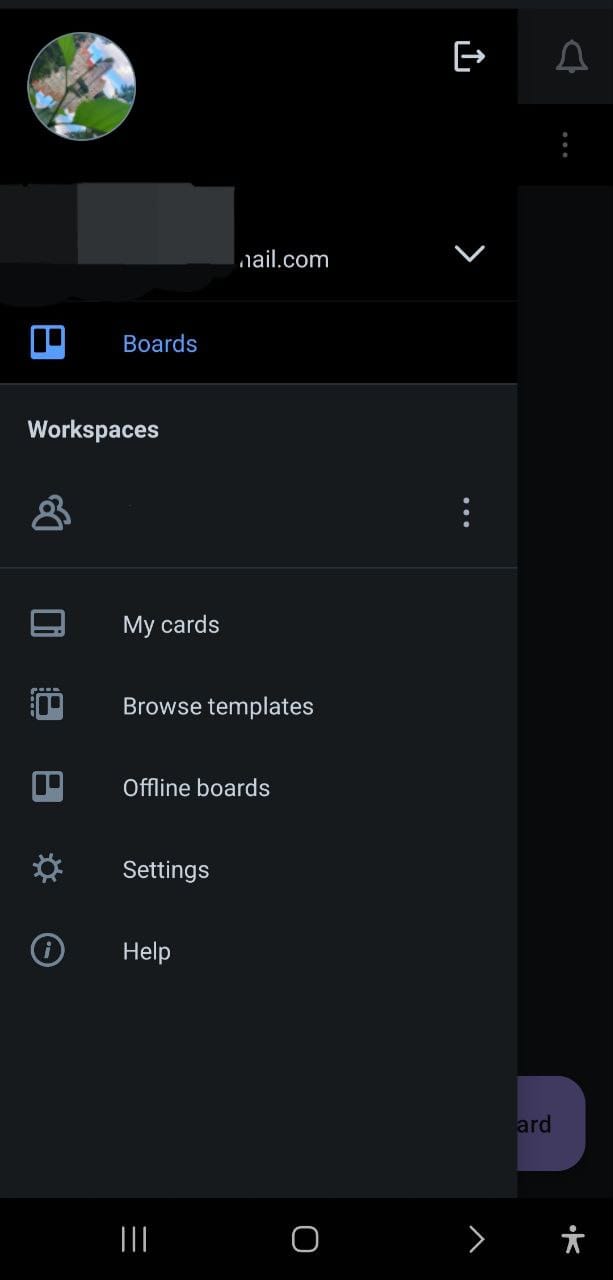Go to Boards
The height and width of the screenshot is (1280, 613).
tap(258, 343)
